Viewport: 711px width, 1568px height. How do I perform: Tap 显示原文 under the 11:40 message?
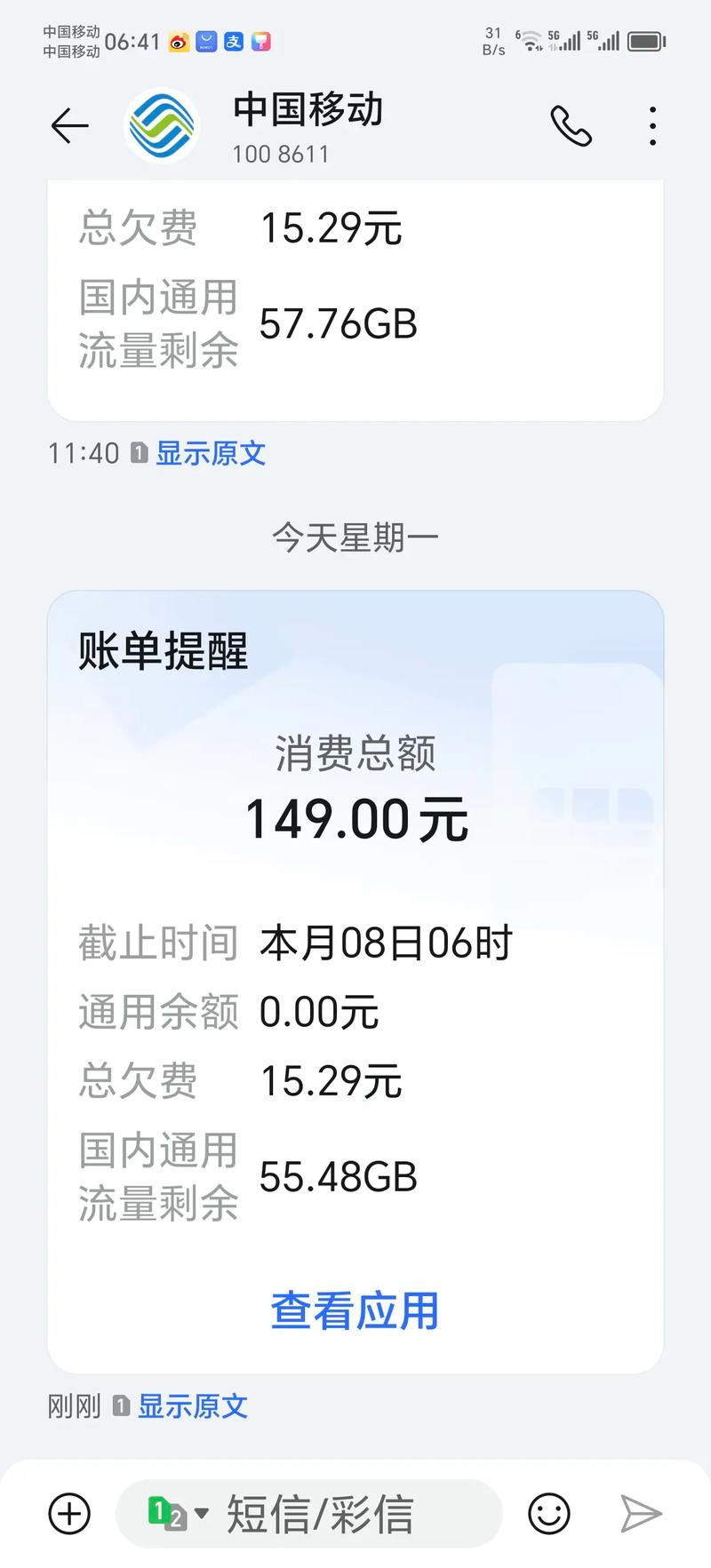[211, 454]
